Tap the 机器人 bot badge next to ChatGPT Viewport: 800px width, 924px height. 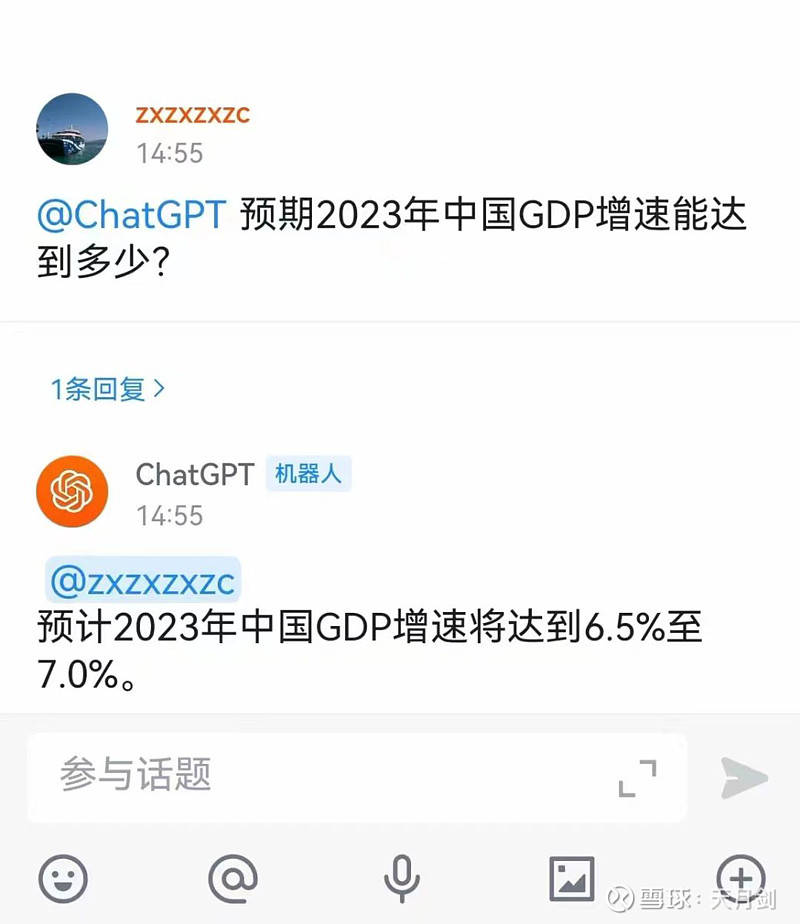[308, 474]
